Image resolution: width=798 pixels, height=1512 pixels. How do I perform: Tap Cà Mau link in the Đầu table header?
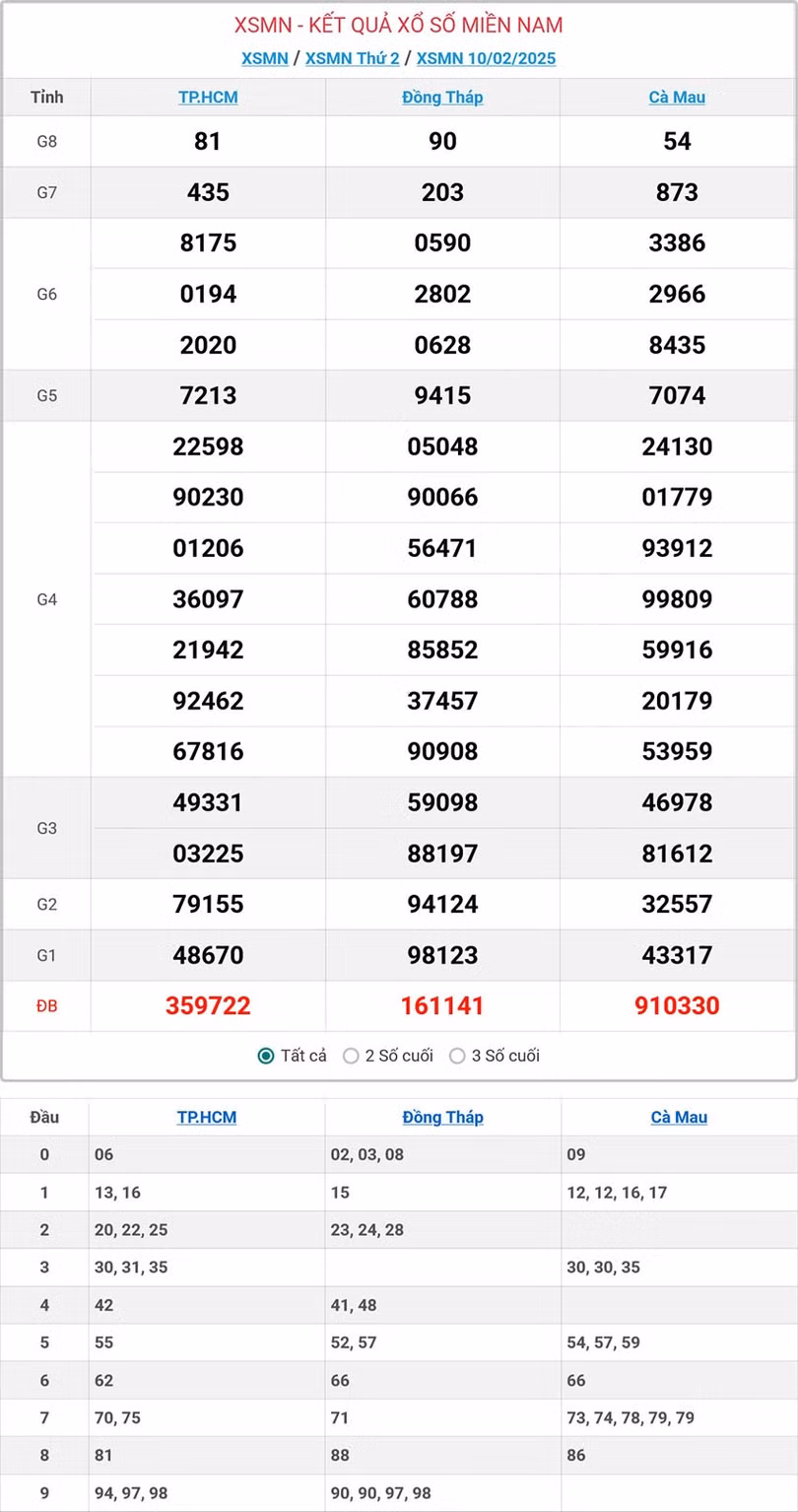pyautogui.click(x=679, y=1117)
